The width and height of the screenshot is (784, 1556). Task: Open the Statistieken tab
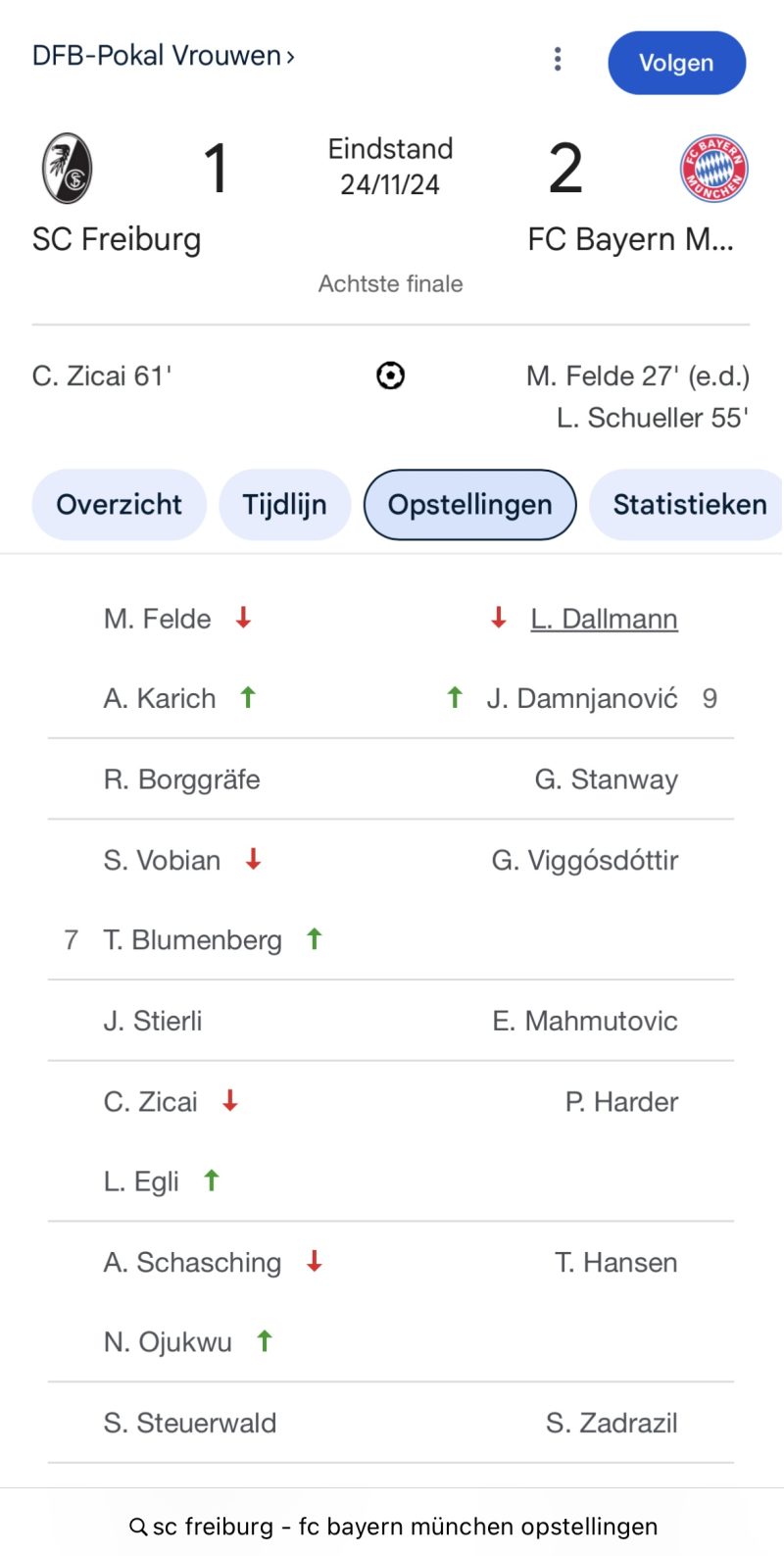point(689,505)
